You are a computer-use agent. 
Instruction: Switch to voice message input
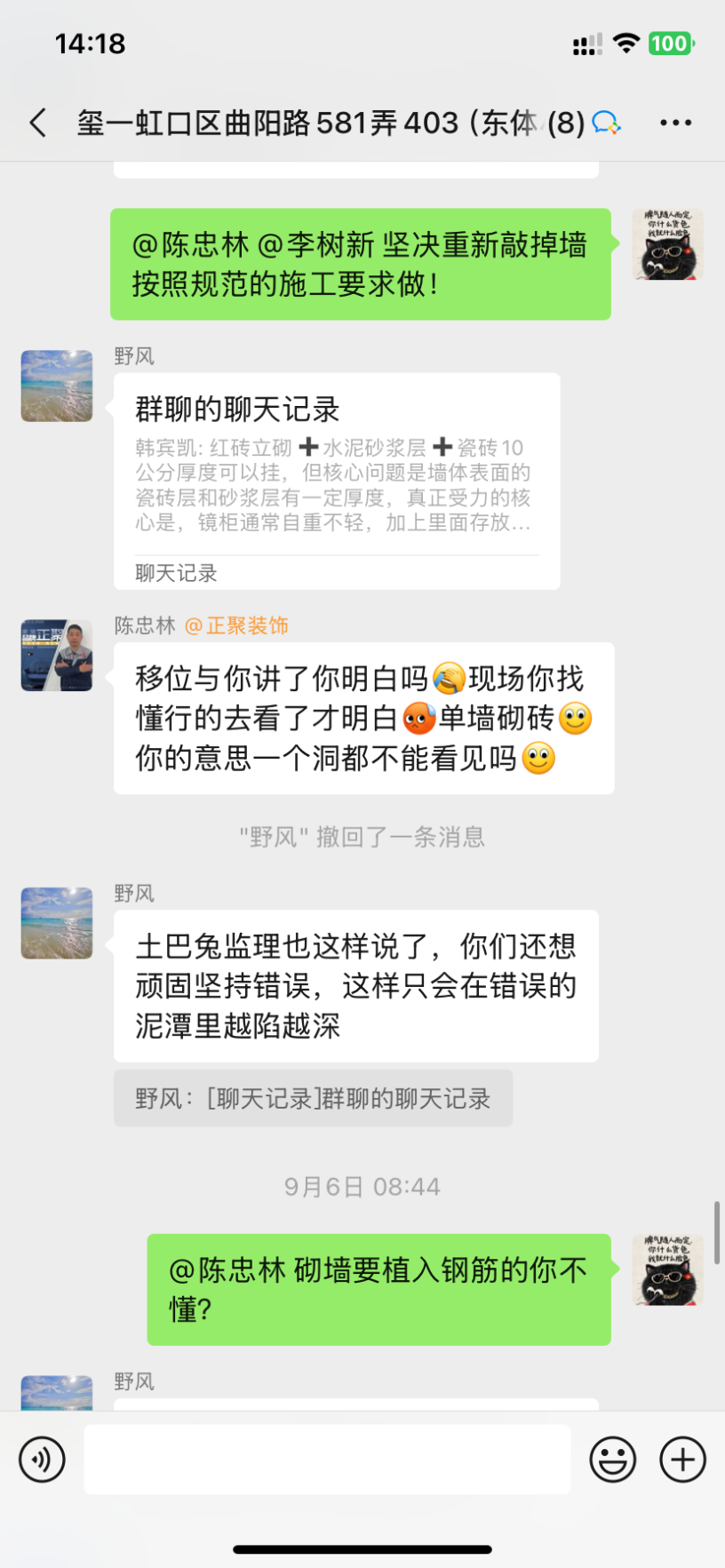pos(42,1459)
